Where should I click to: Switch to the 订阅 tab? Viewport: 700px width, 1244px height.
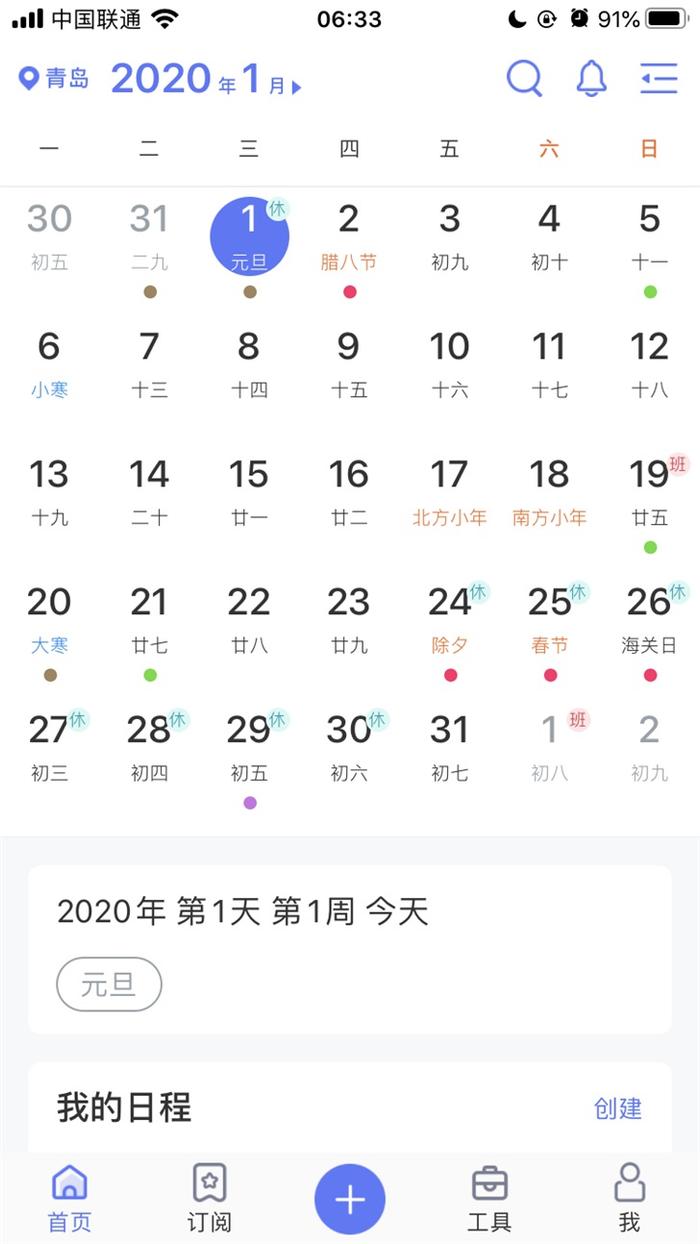click(210, 1198)
